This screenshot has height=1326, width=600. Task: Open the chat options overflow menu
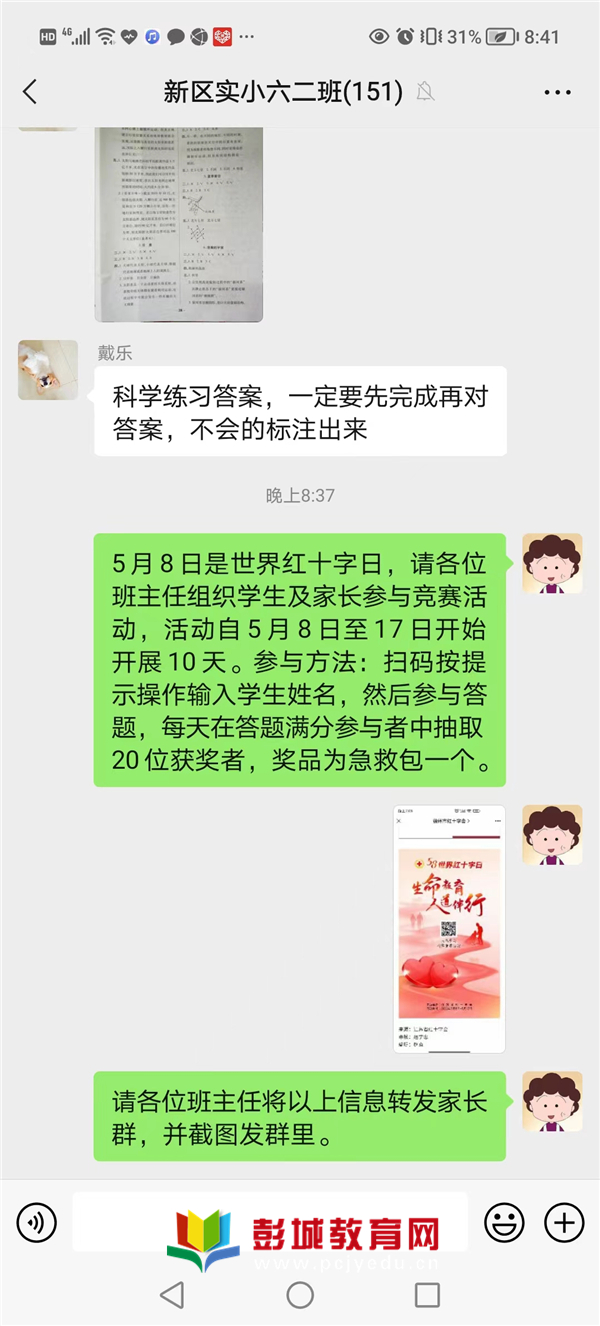coord(557,93)
